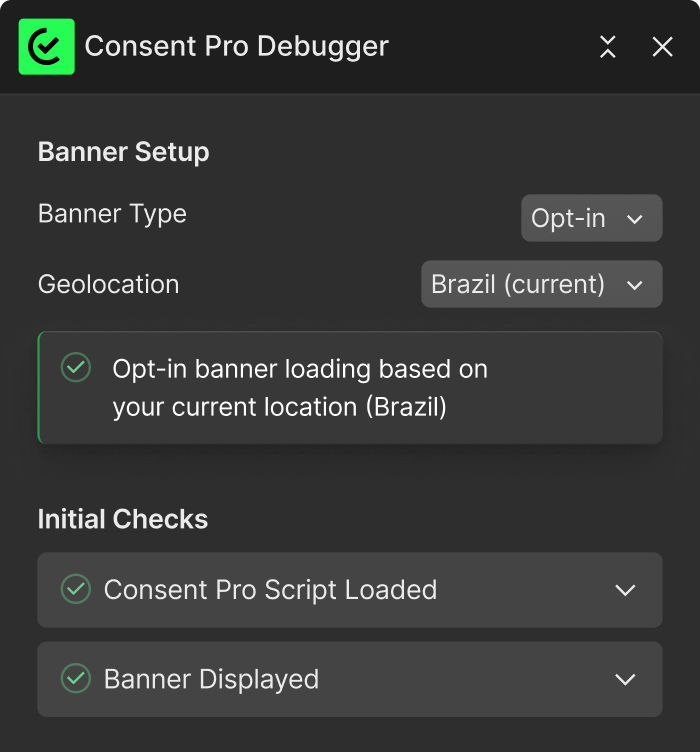Close the Consent Pro Debugger
This screenshot has height=752, width=700.
[663, 47]
